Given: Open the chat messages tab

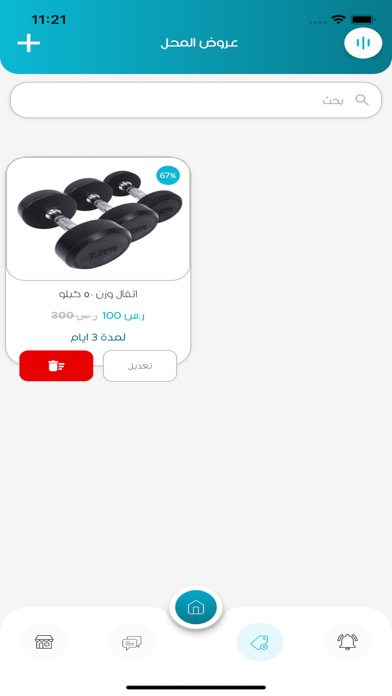Looking at the screenshot, I should 132,642.
